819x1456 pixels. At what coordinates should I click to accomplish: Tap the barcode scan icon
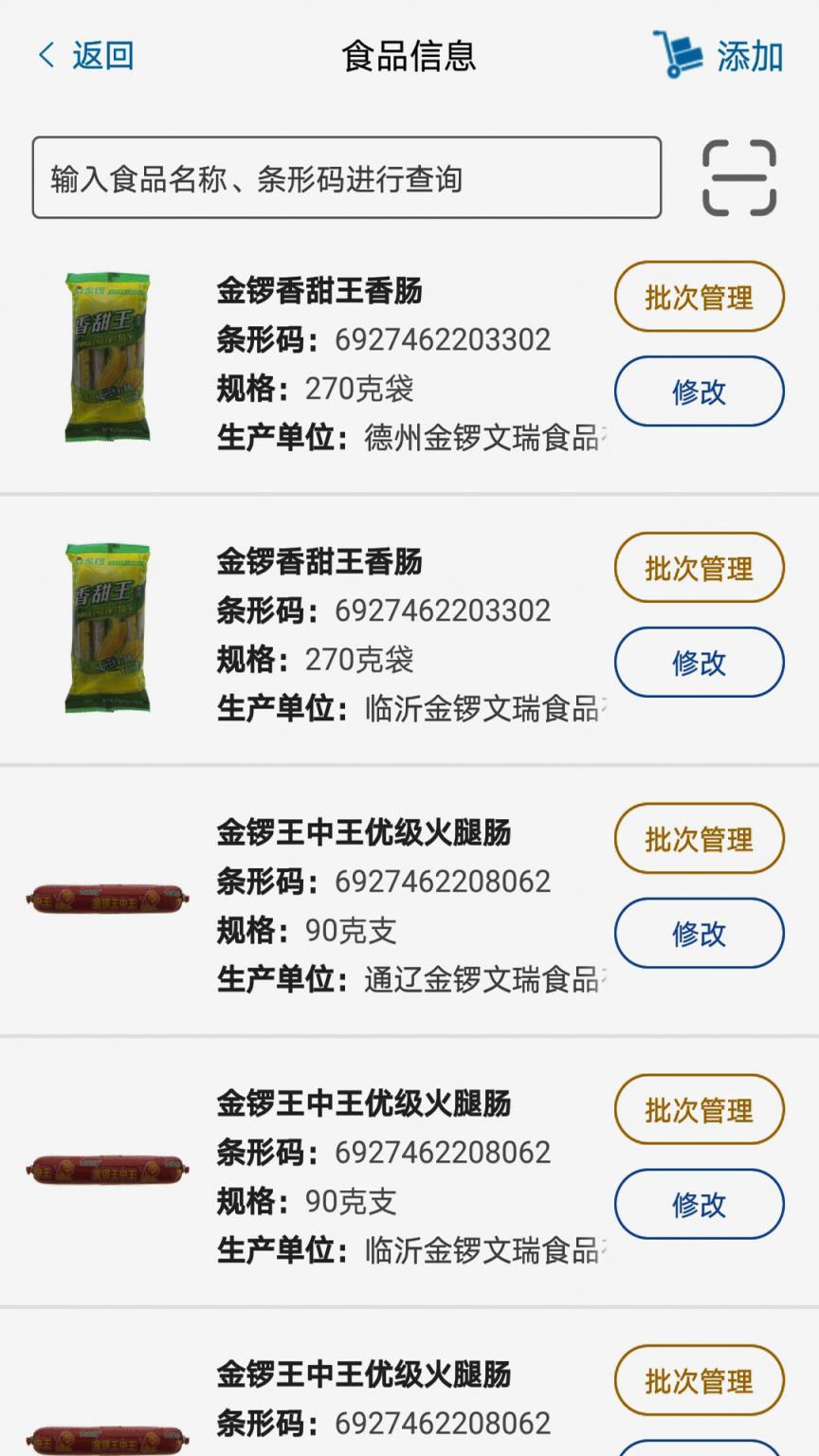click(x=741, y=176)
